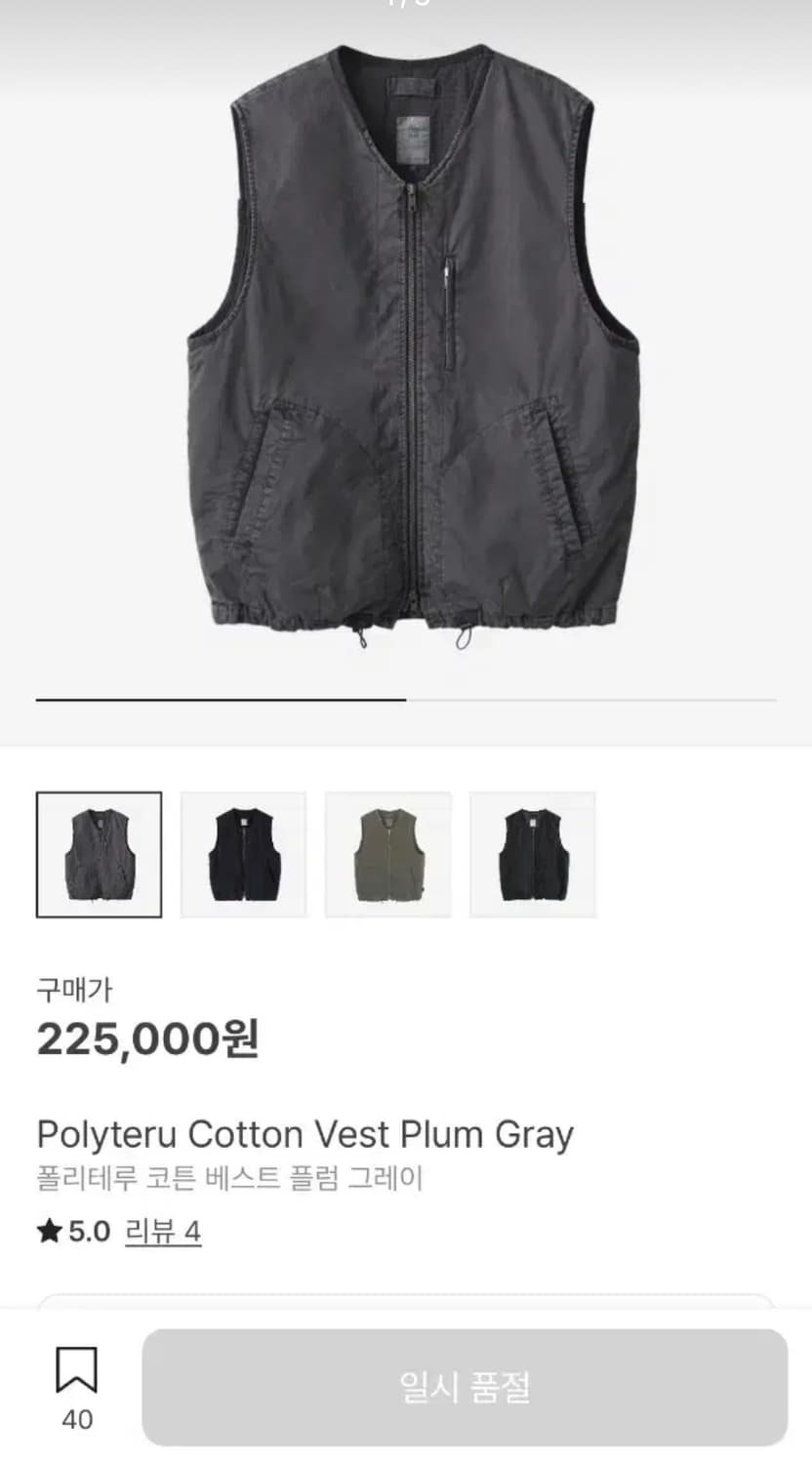Viewport: 812px width, 1464px height.
Task: Select the black vest color thumbnail
Action: (x=242, y=853)
